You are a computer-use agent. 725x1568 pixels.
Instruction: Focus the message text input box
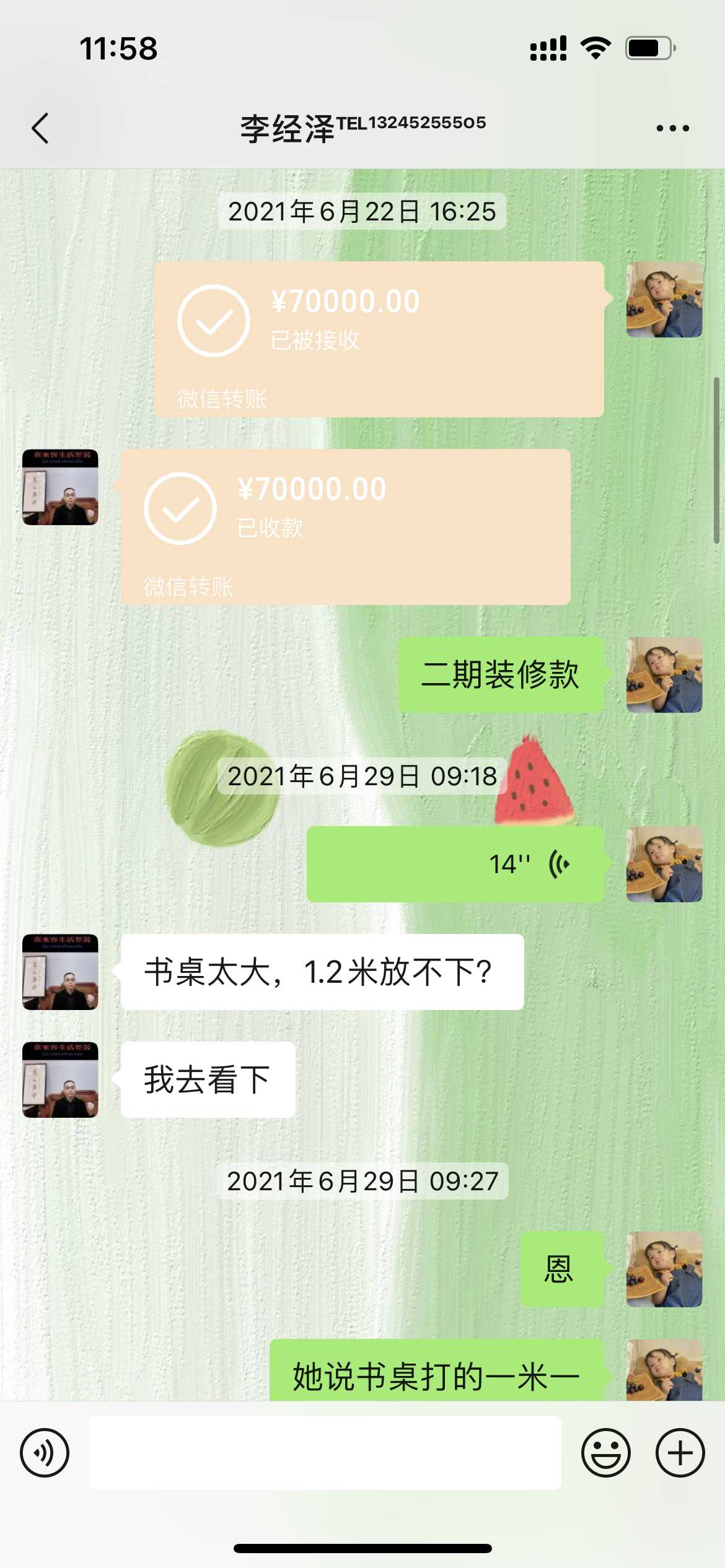coord(325,1452)
